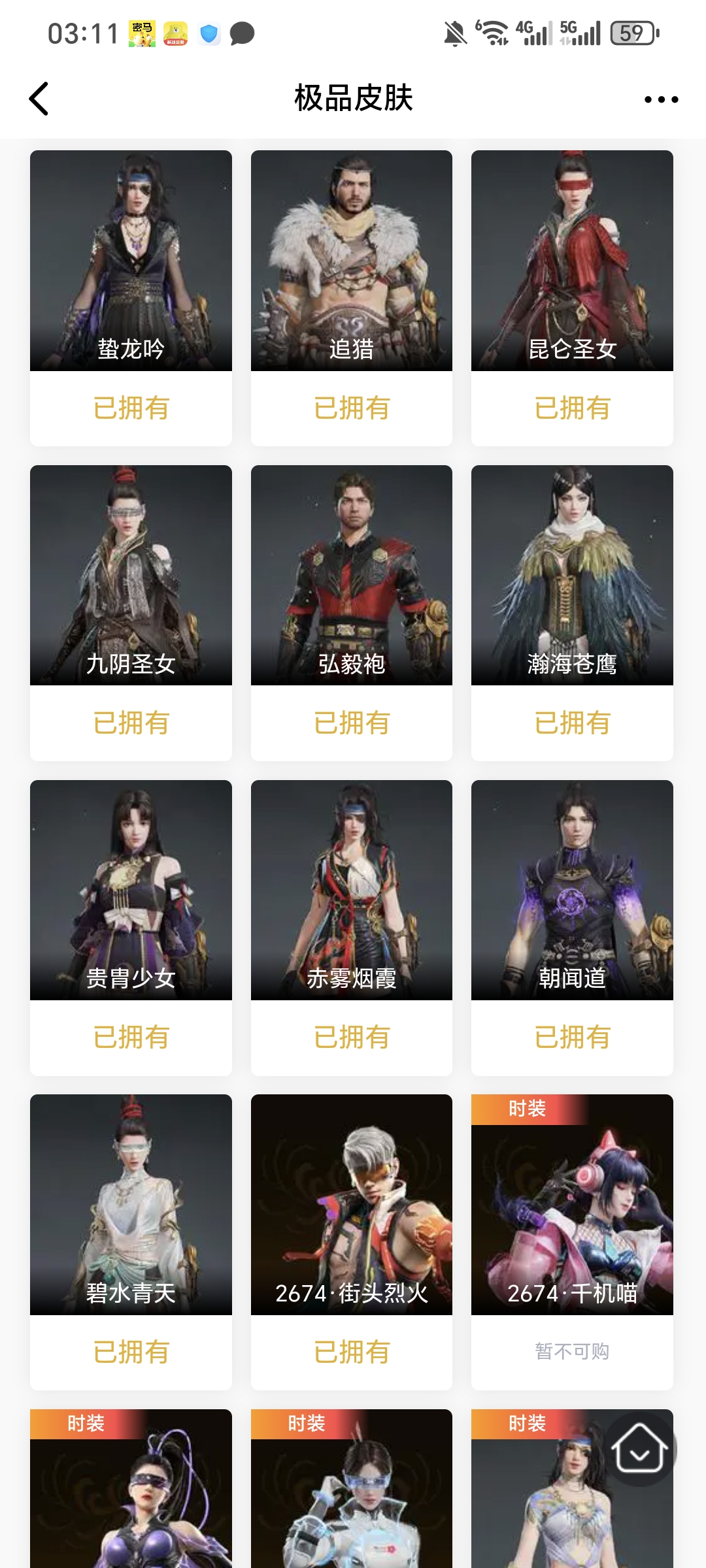Screen dimensions: 706x1568
Task: Open the 贵胄少女 skin card
Action: (131, 890)
